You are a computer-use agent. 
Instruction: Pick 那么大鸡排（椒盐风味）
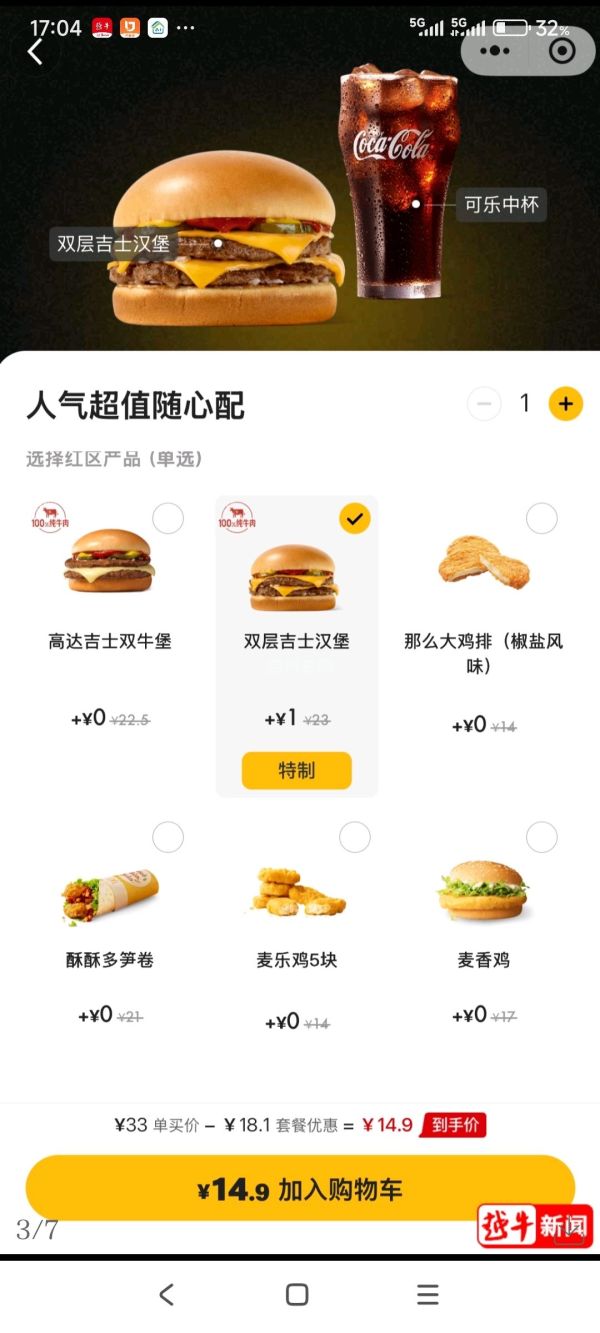tap(541, 518)
